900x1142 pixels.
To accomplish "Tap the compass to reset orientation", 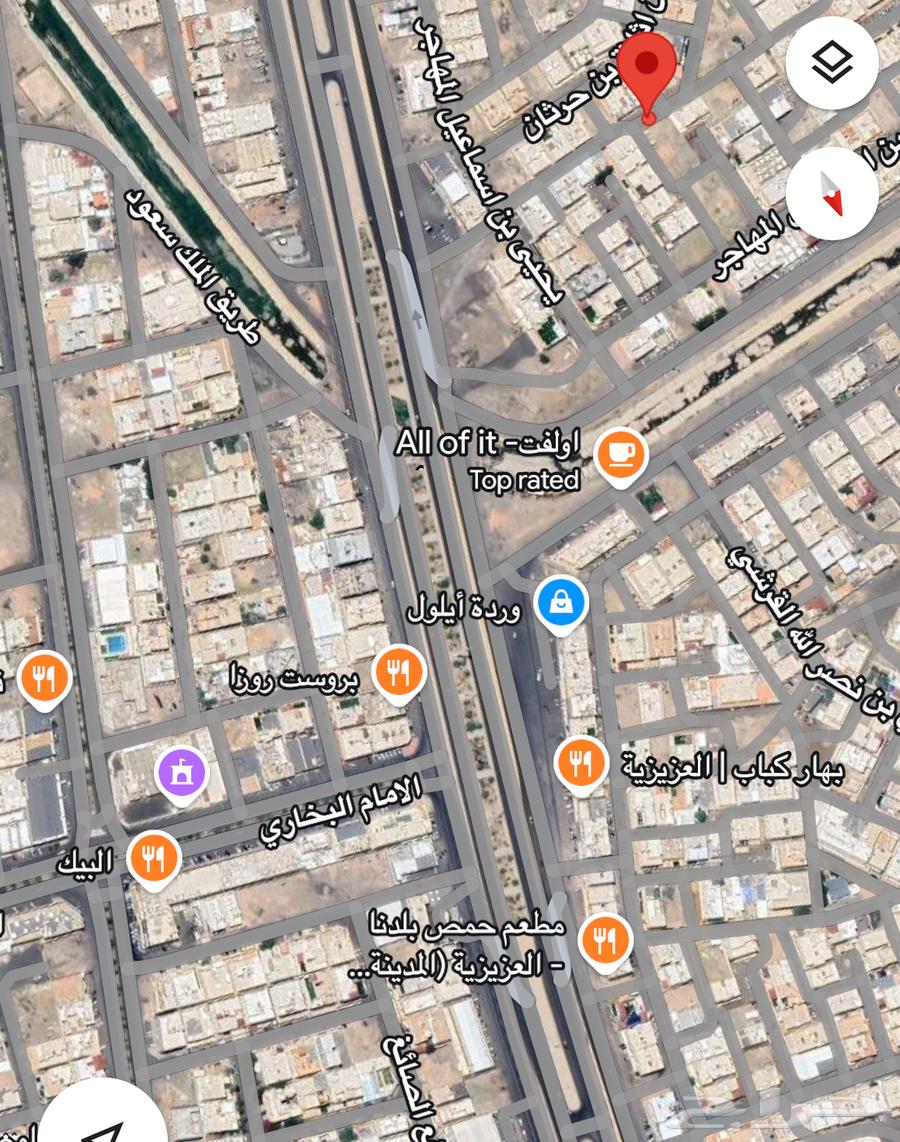I will (x=832, y=193).
